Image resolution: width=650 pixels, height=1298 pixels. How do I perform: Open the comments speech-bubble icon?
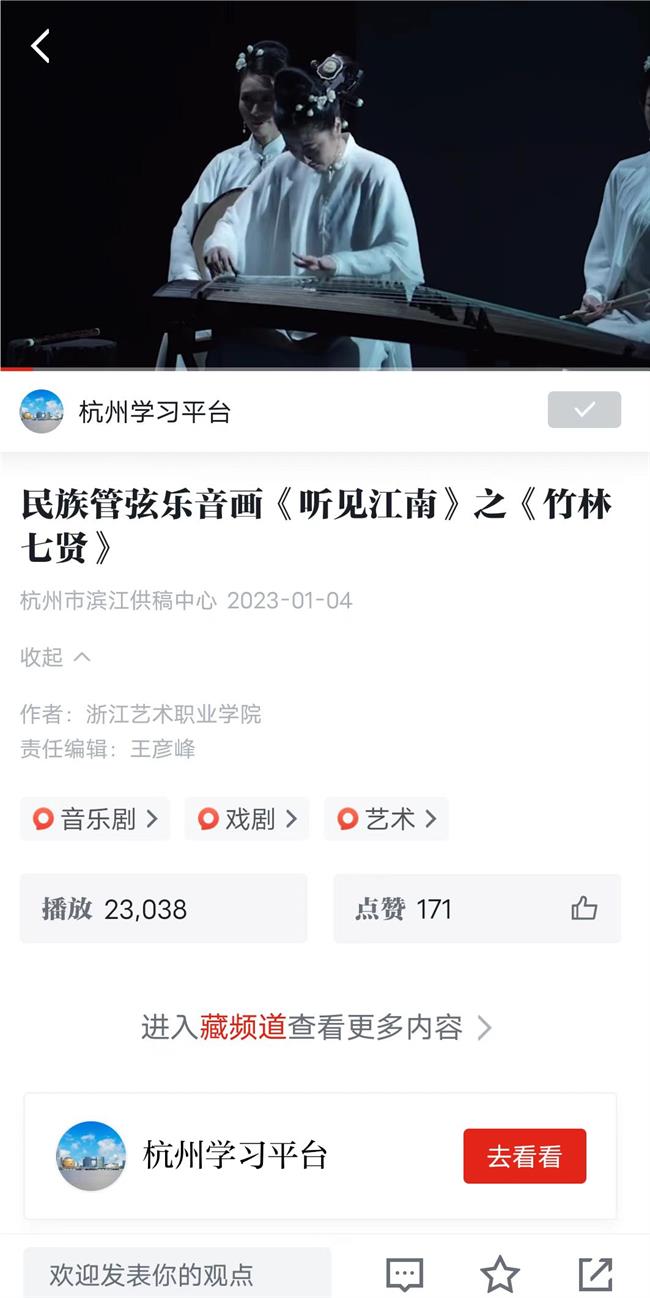404,1274
